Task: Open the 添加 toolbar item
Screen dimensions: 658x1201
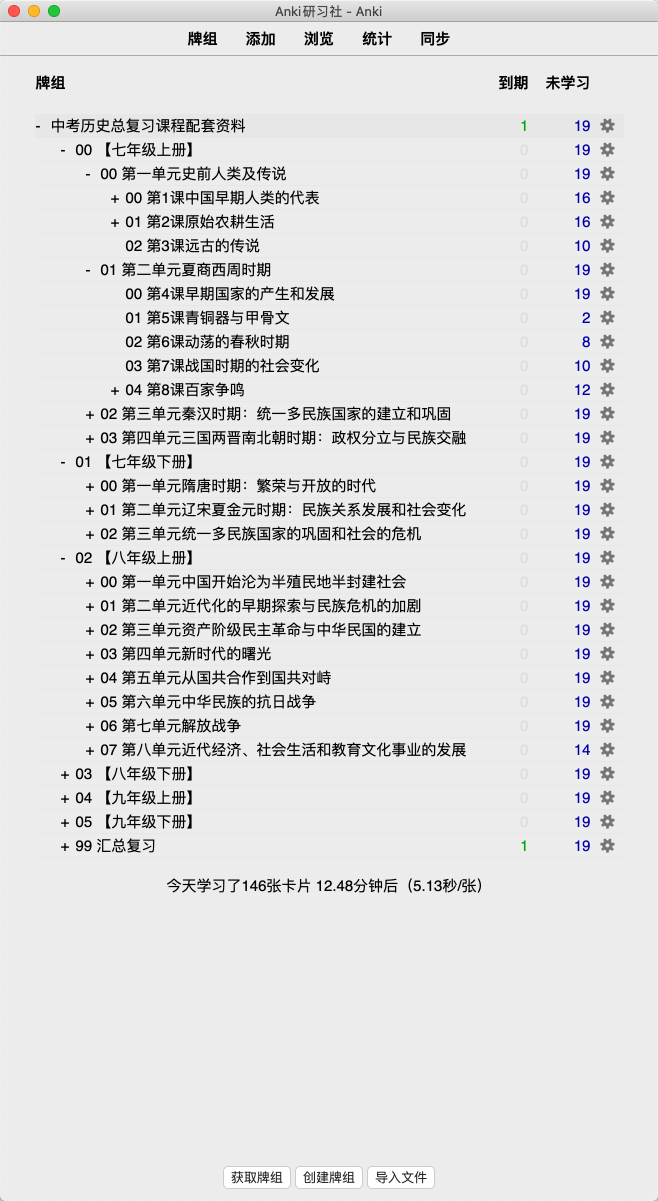Action: pos(260,39)
